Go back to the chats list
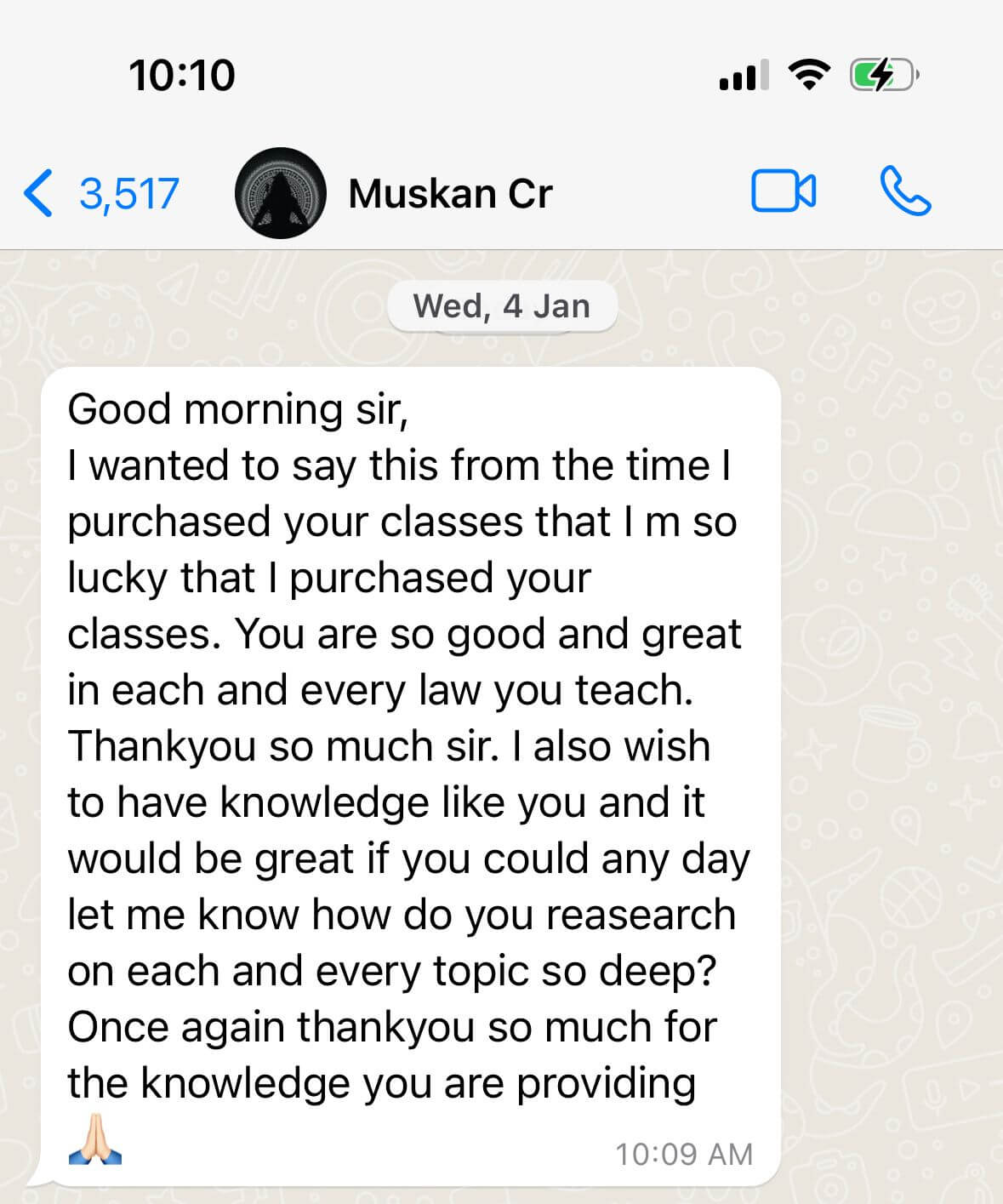 coord(100,194)
